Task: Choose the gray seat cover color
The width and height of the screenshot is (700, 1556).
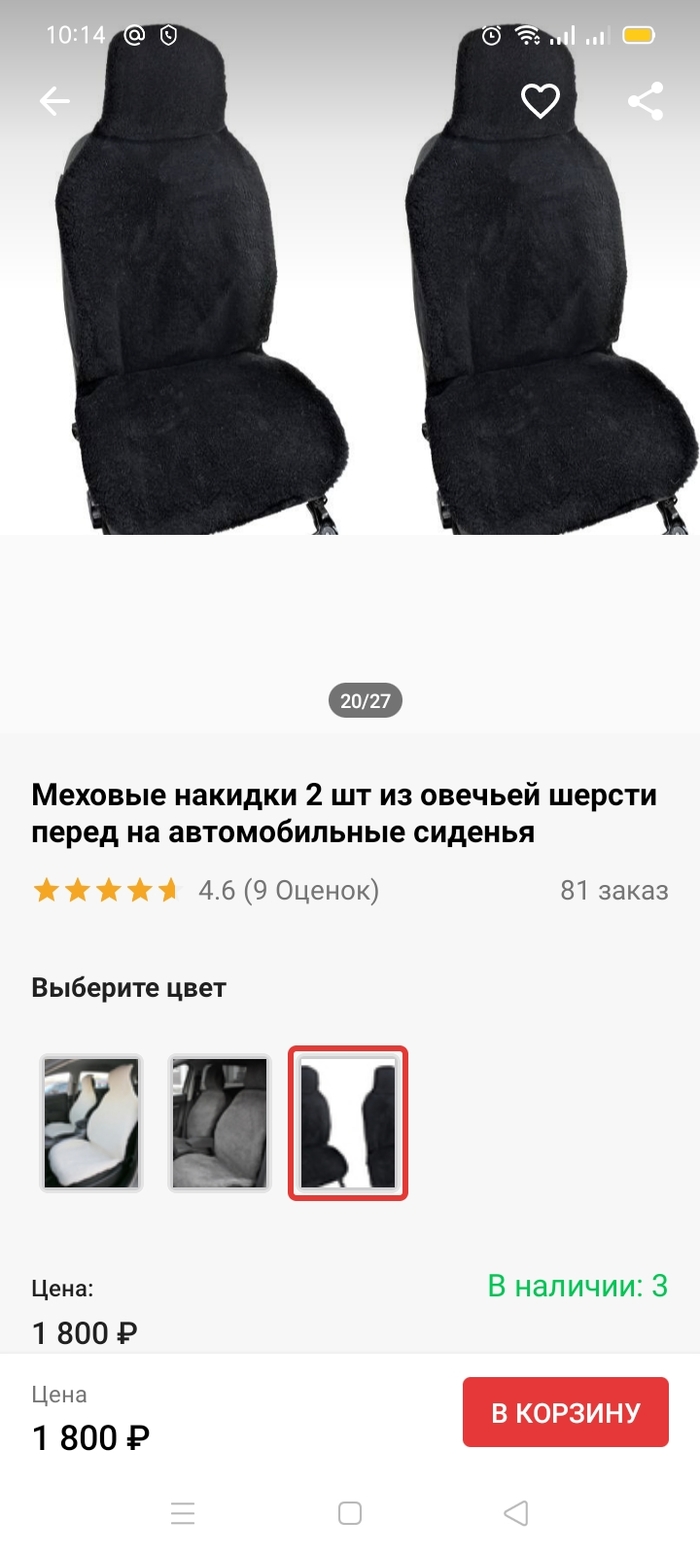Action: (219, 1123)
